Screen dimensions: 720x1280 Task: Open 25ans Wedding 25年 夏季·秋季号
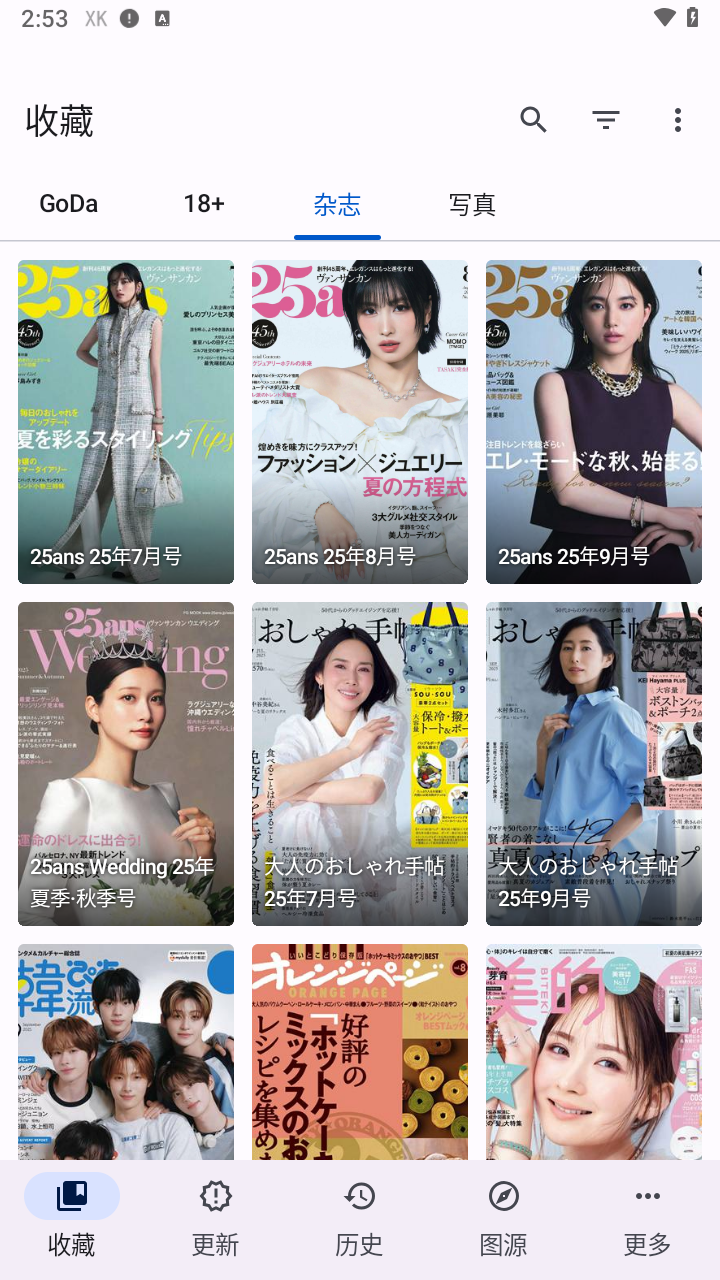click(x=126, y=764)
